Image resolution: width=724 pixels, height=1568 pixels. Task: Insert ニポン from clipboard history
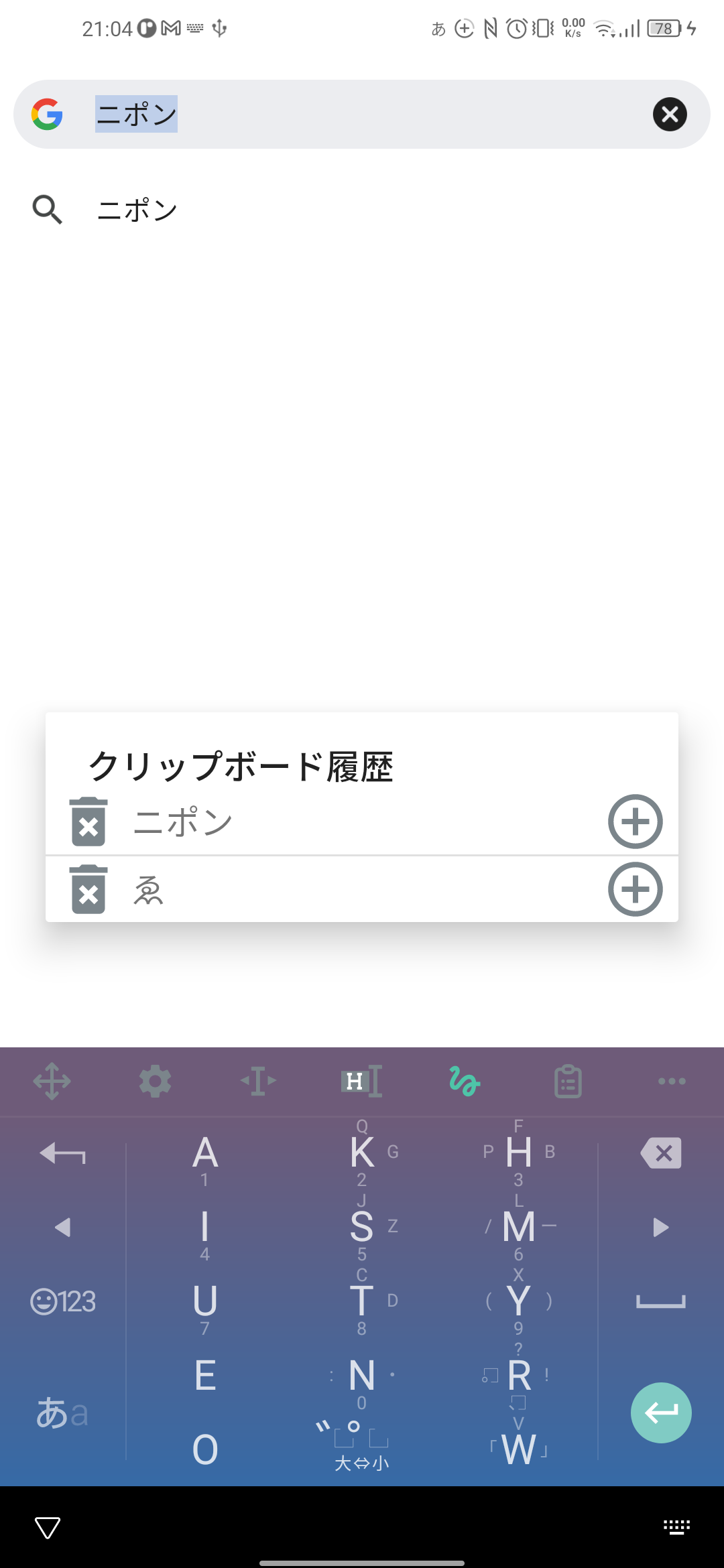pos(635,822)
